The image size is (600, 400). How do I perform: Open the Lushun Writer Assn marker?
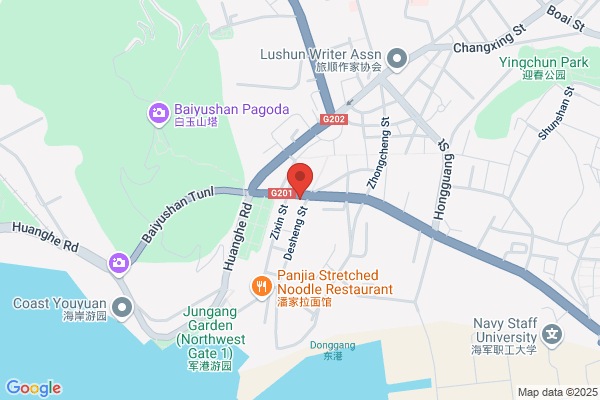(x=397, y=60)
